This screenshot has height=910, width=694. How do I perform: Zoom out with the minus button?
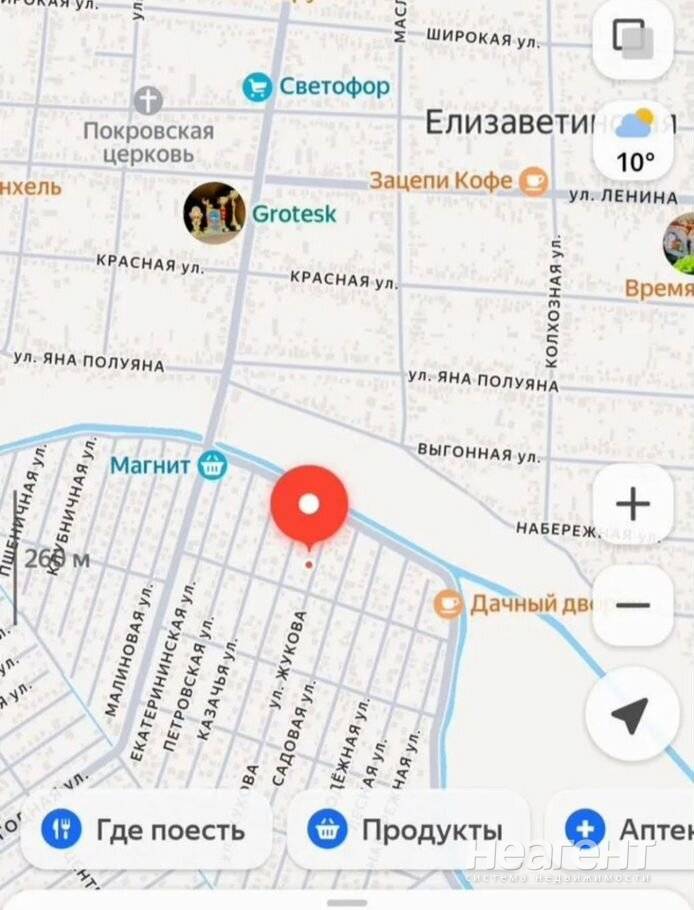632,605
